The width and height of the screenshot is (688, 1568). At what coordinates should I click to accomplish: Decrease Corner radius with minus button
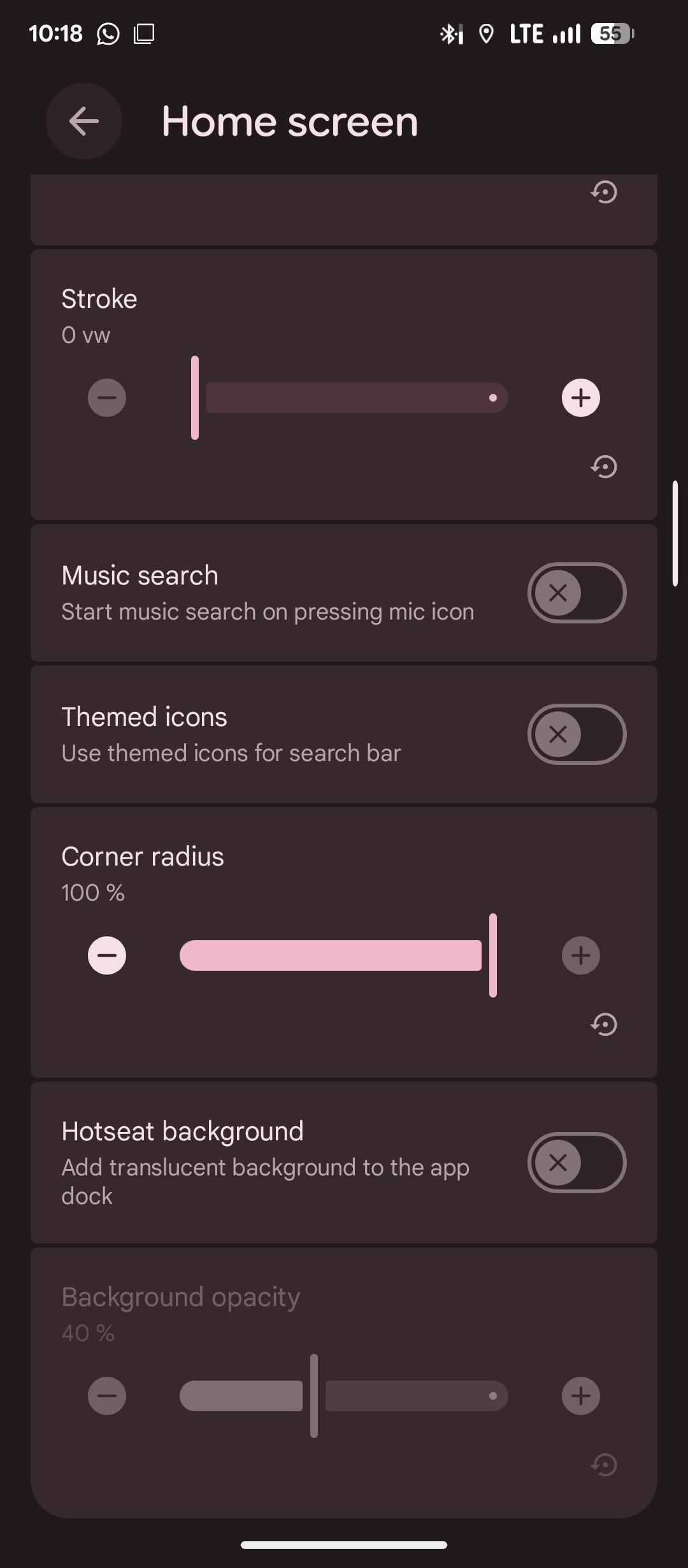click(x=107, y=955)
